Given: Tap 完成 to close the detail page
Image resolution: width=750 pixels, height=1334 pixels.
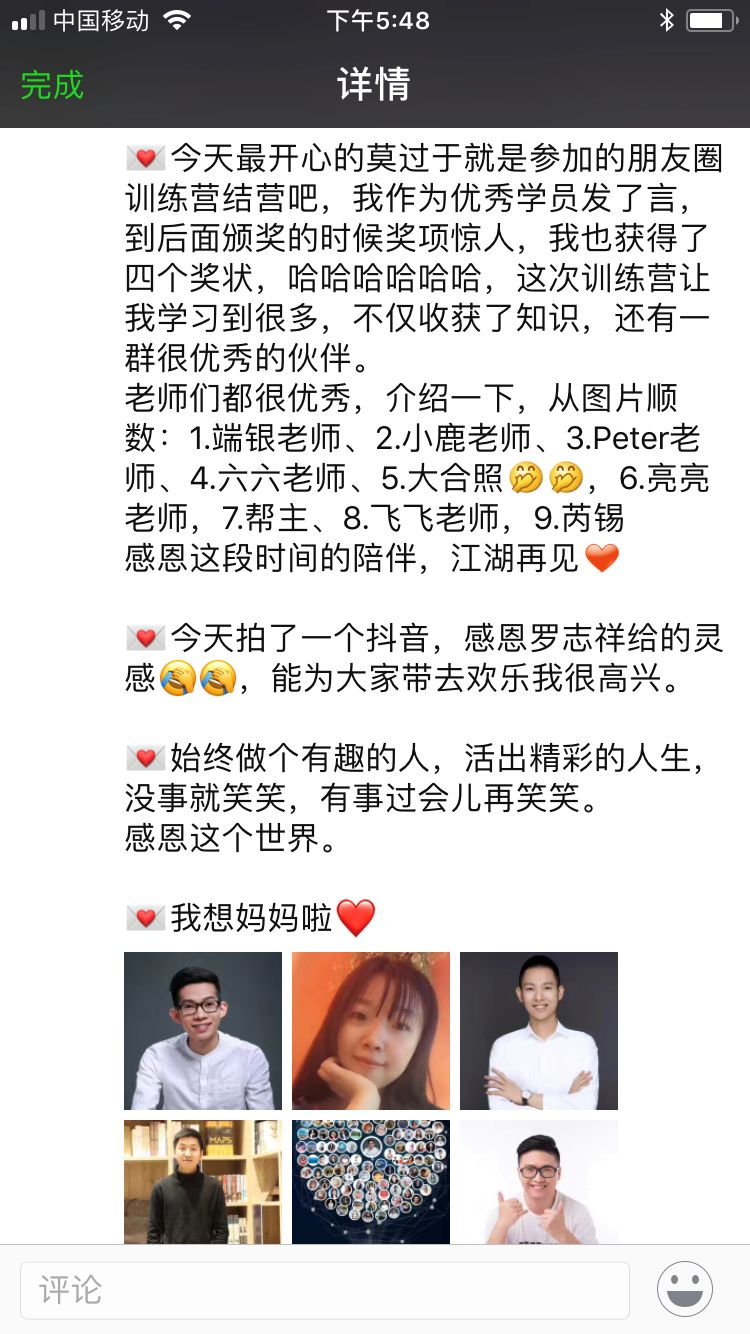Looking at the screenshot, I should tap(52, 85).
